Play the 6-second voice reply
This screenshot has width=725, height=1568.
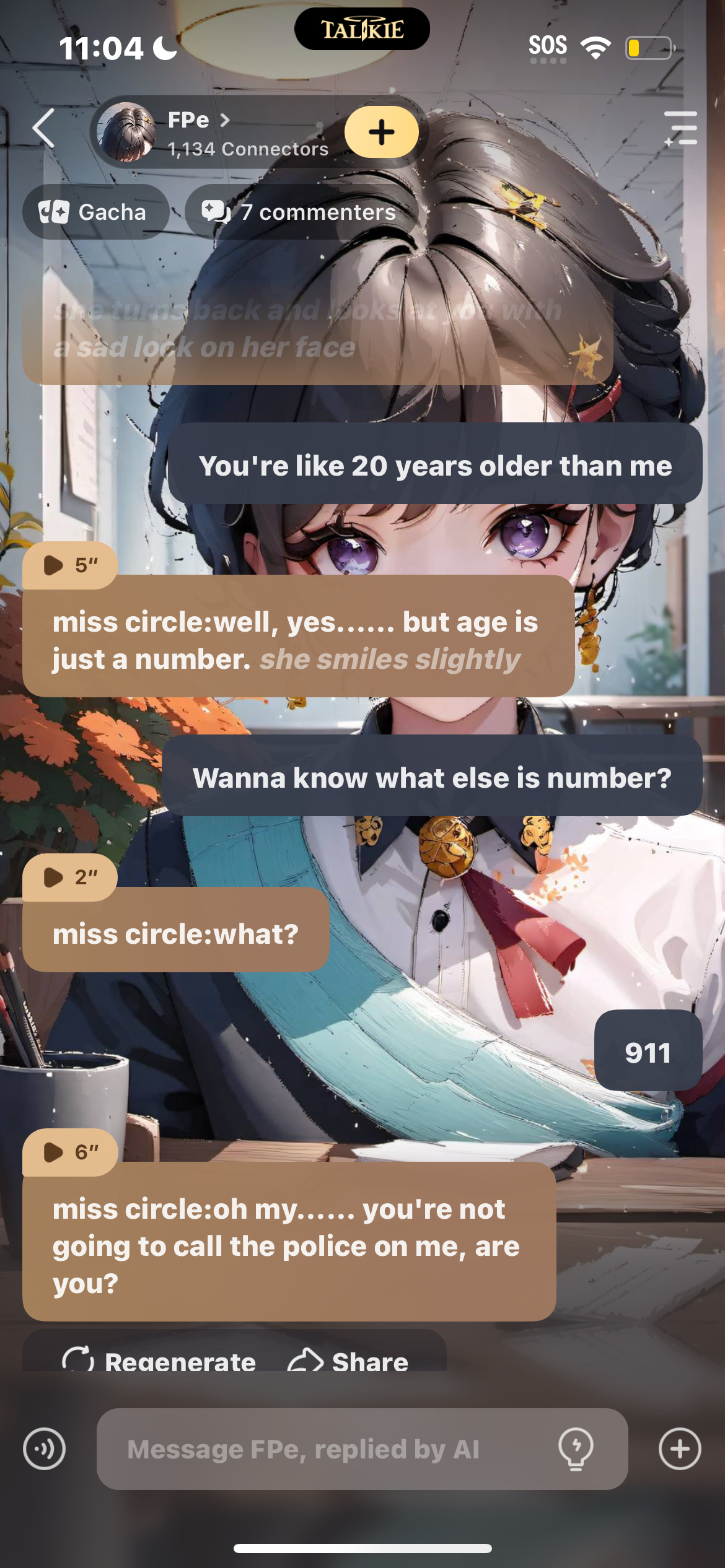[70, 1152]
